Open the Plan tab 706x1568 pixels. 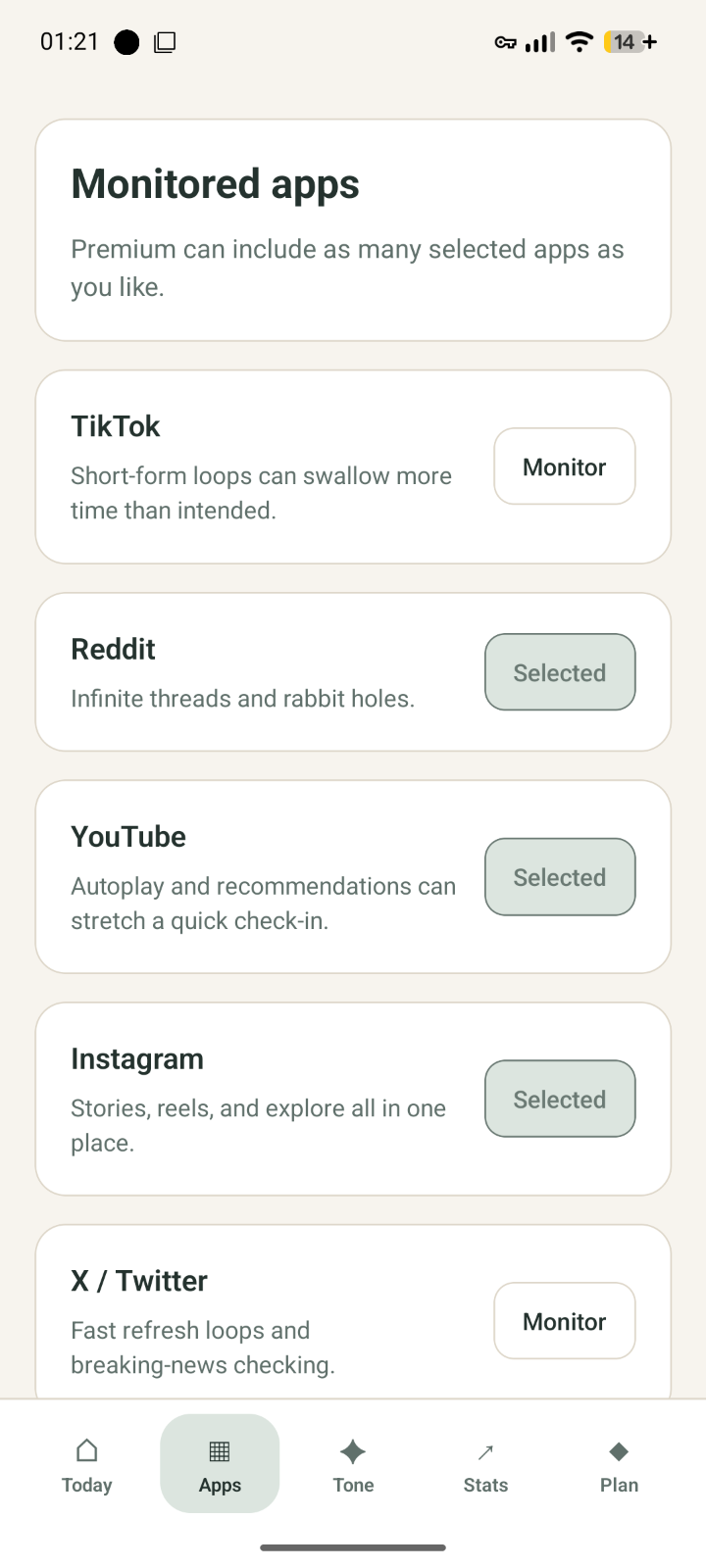[x=619, y=1464]
